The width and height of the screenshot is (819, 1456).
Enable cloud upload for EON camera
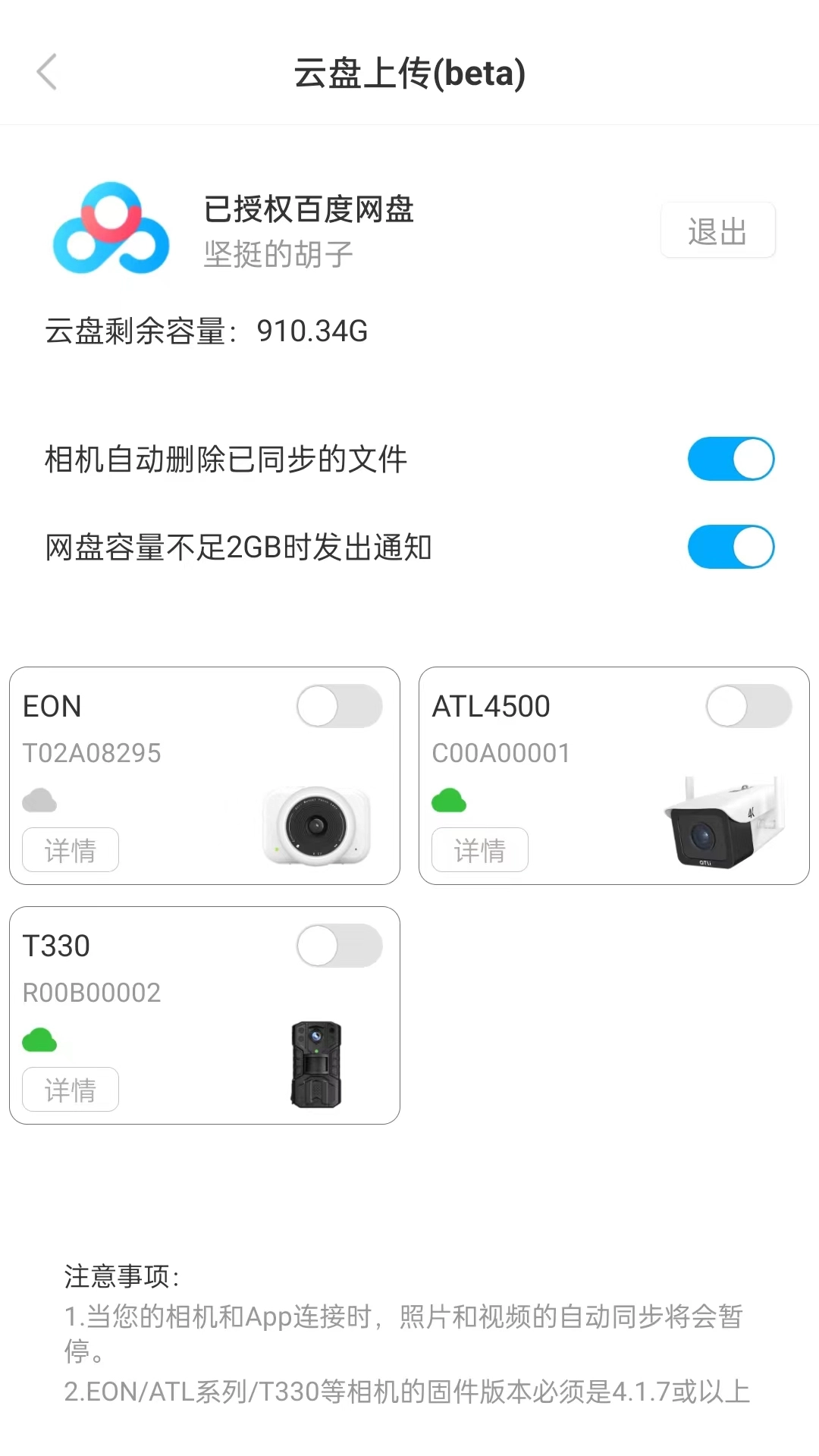[x=339, y=705]
